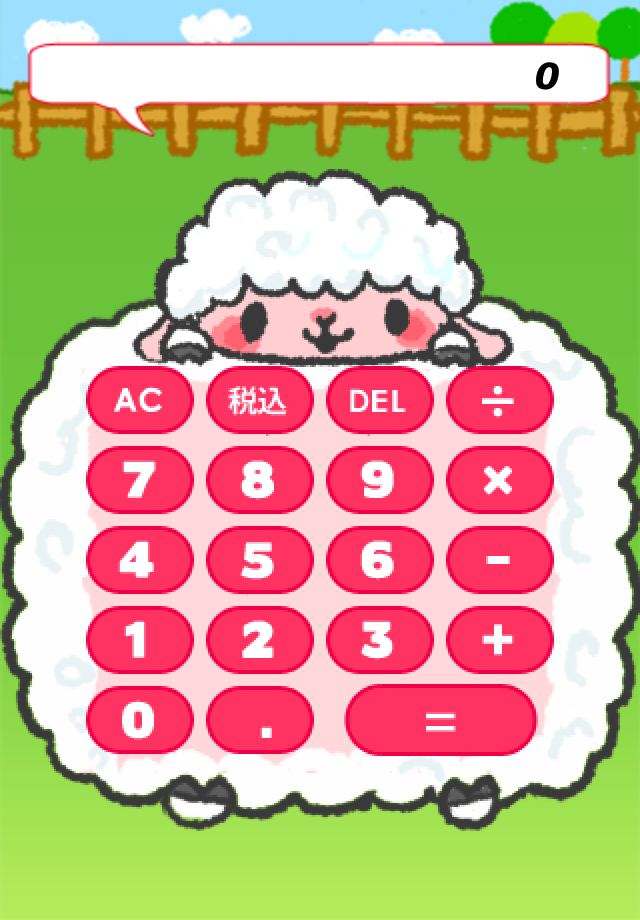Tap the number 2 key
Image resolution: width=640 pixels, height=920 pixels.
pyautogui.click(x=259, y=640)
